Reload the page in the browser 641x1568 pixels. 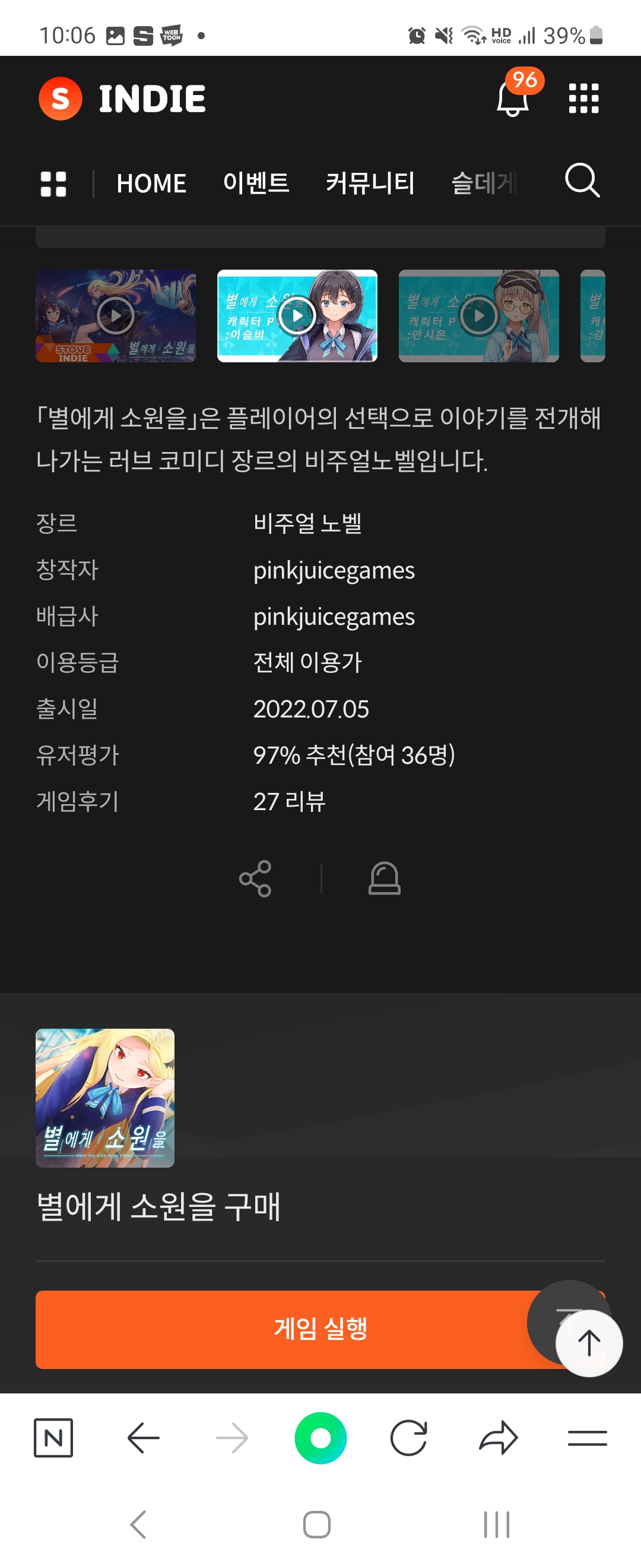click(x=409, y=1438)
